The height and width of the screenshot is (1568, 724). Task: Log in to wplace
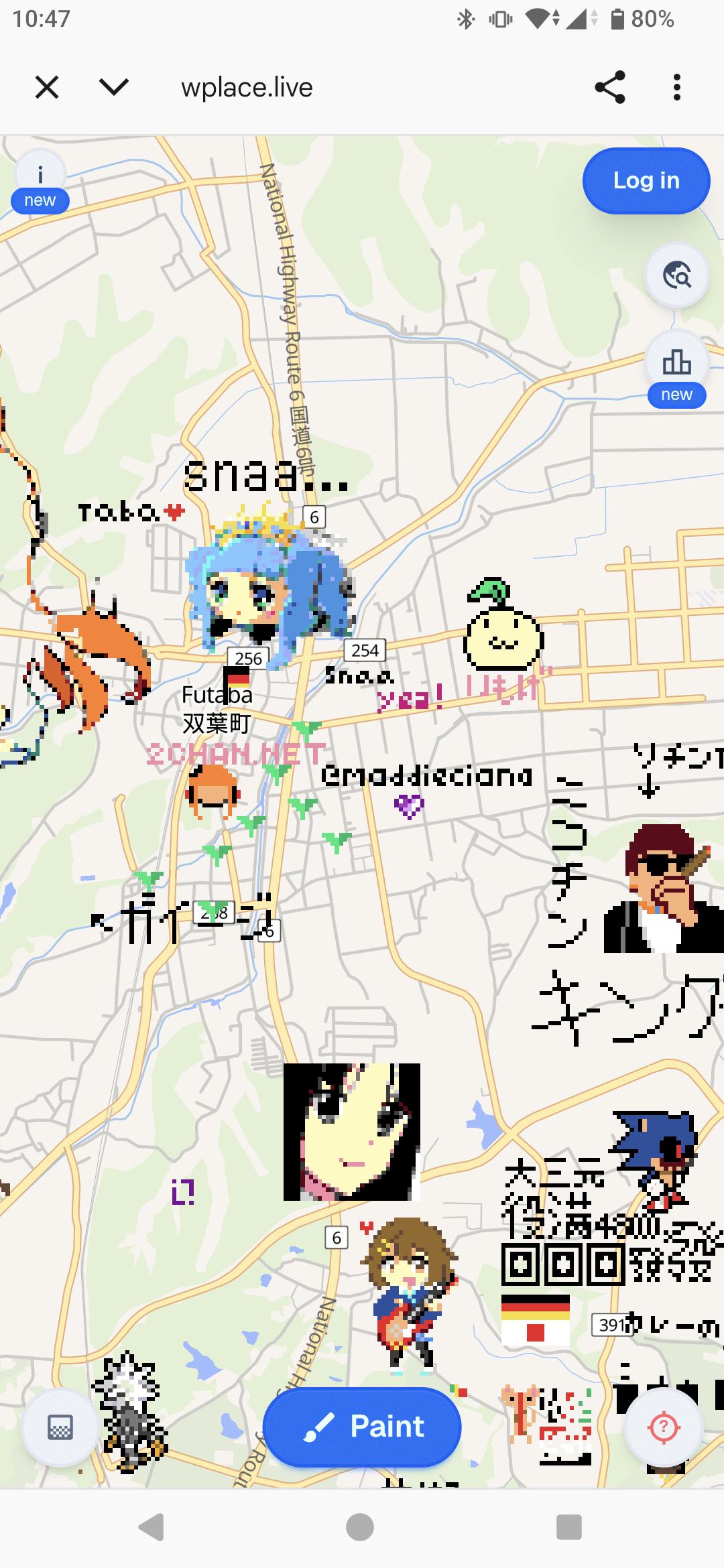pyautogui.click(x=646, y=181)
